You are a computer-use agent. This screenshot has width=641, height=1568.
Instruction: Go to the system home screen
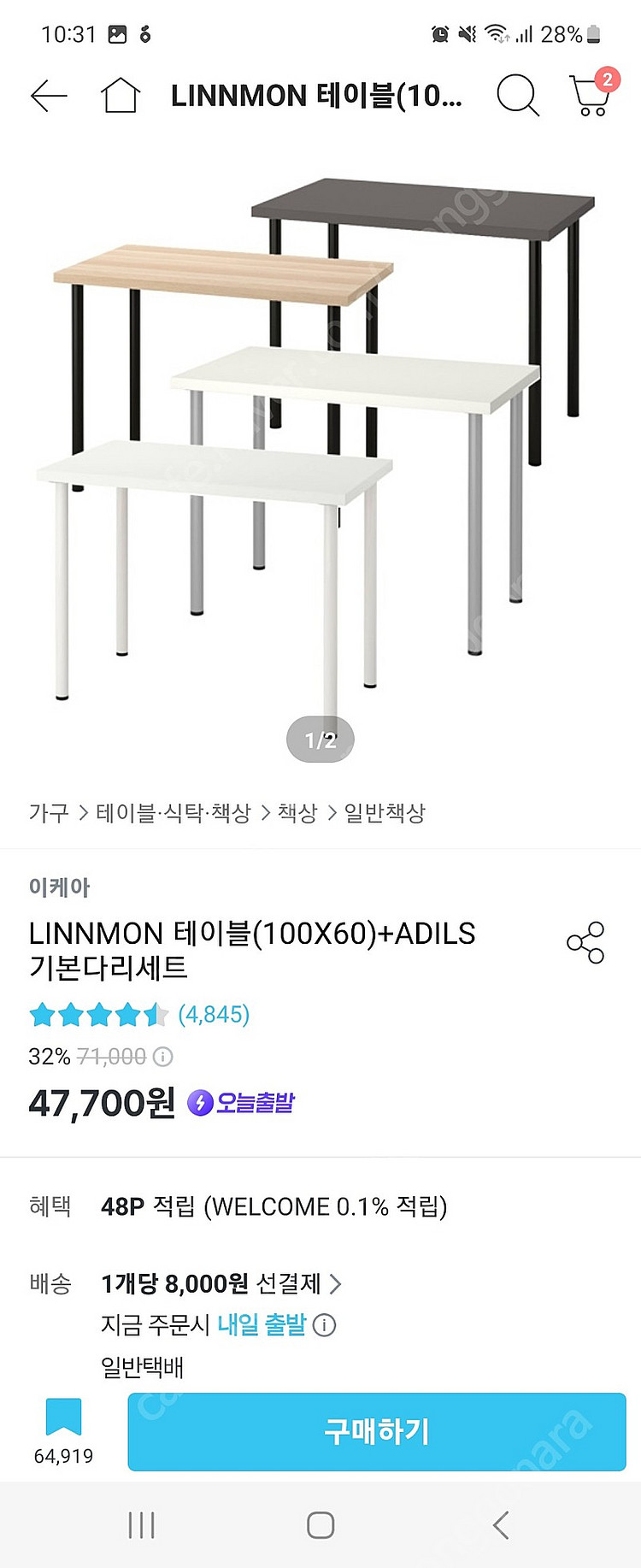(320, 1525)
